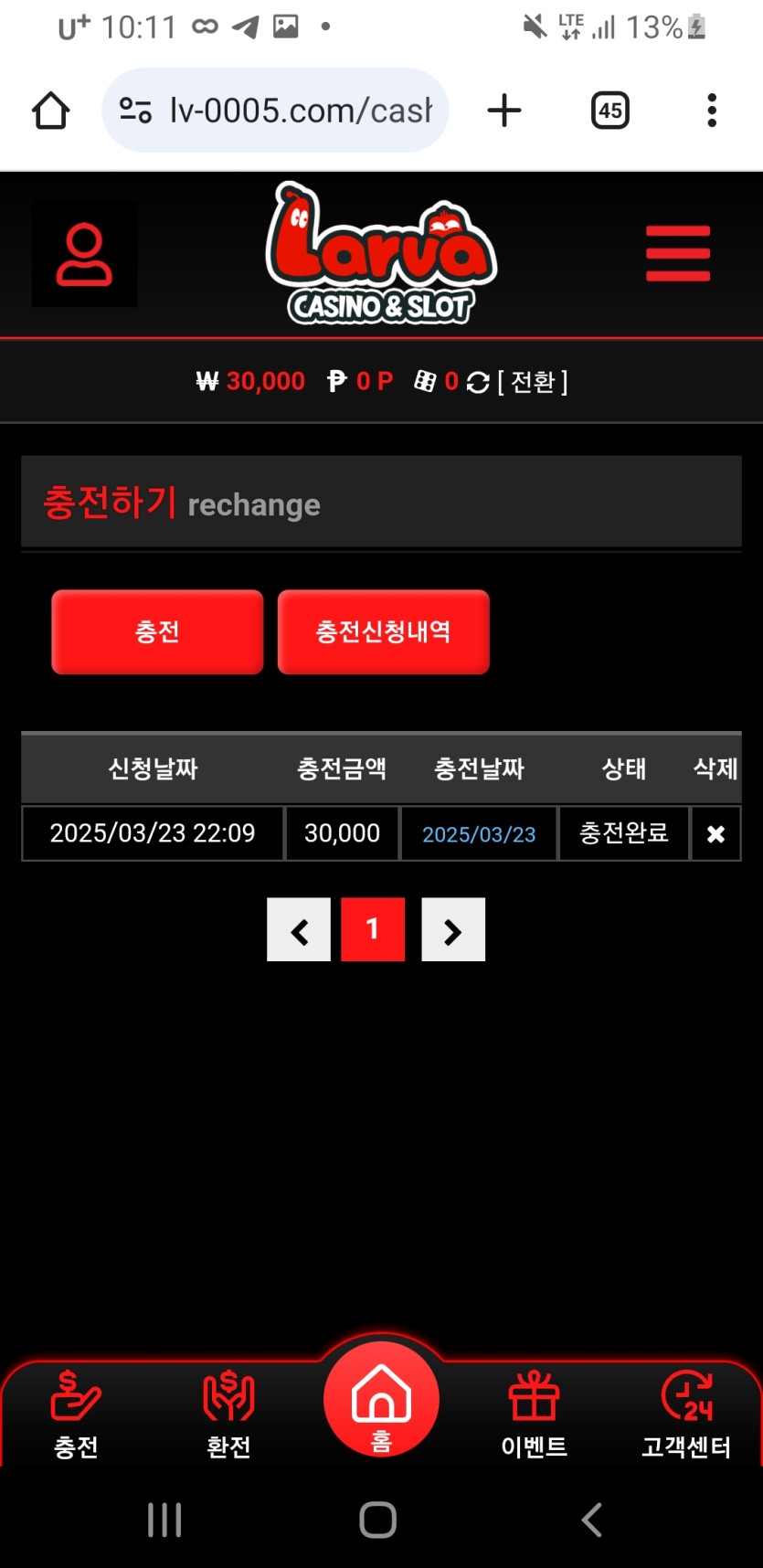Open the browser overflow menu
763x1568 pixels.
(711, 111)
